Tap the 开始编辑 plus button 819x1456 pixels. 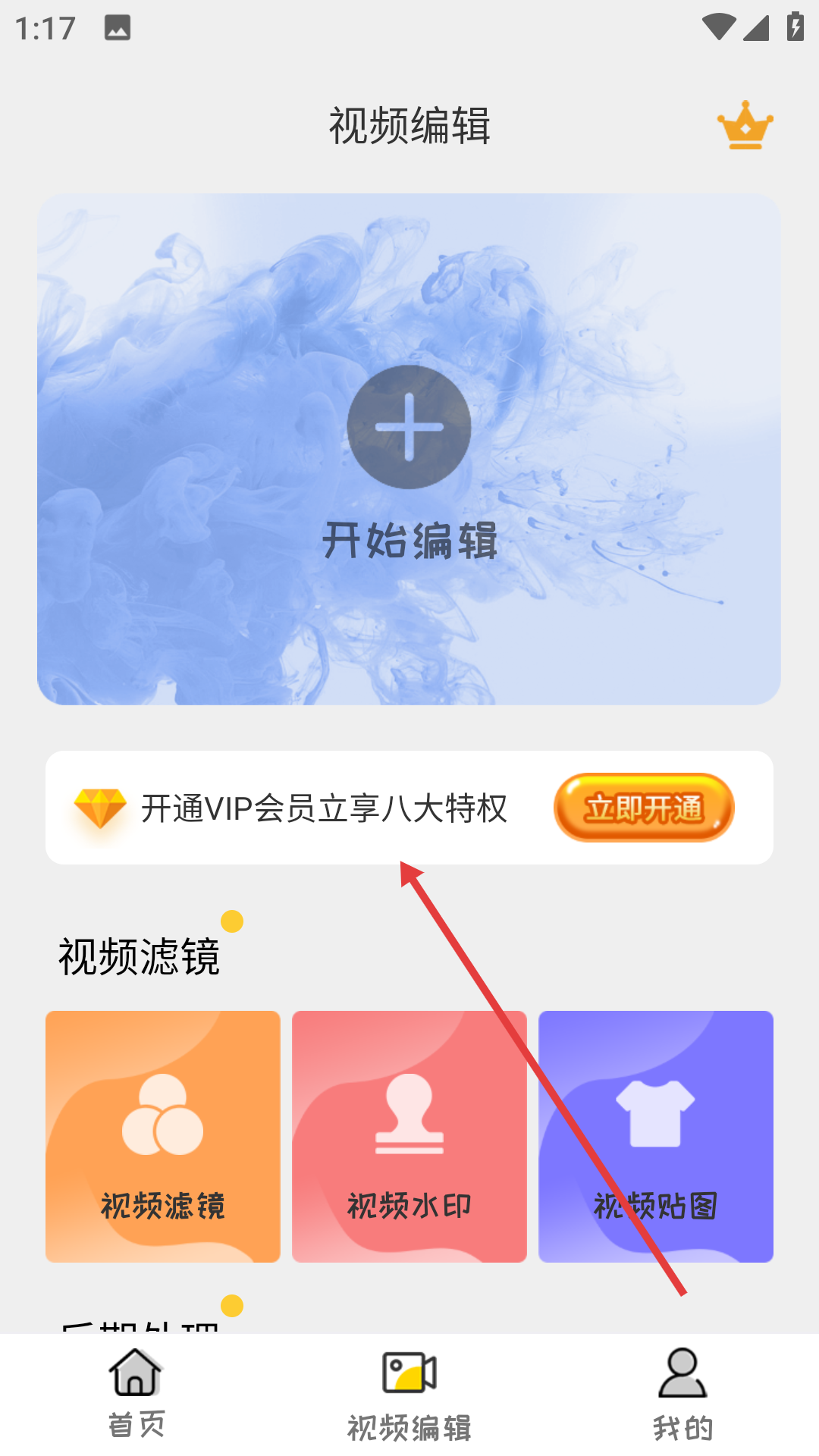point(409,427)
